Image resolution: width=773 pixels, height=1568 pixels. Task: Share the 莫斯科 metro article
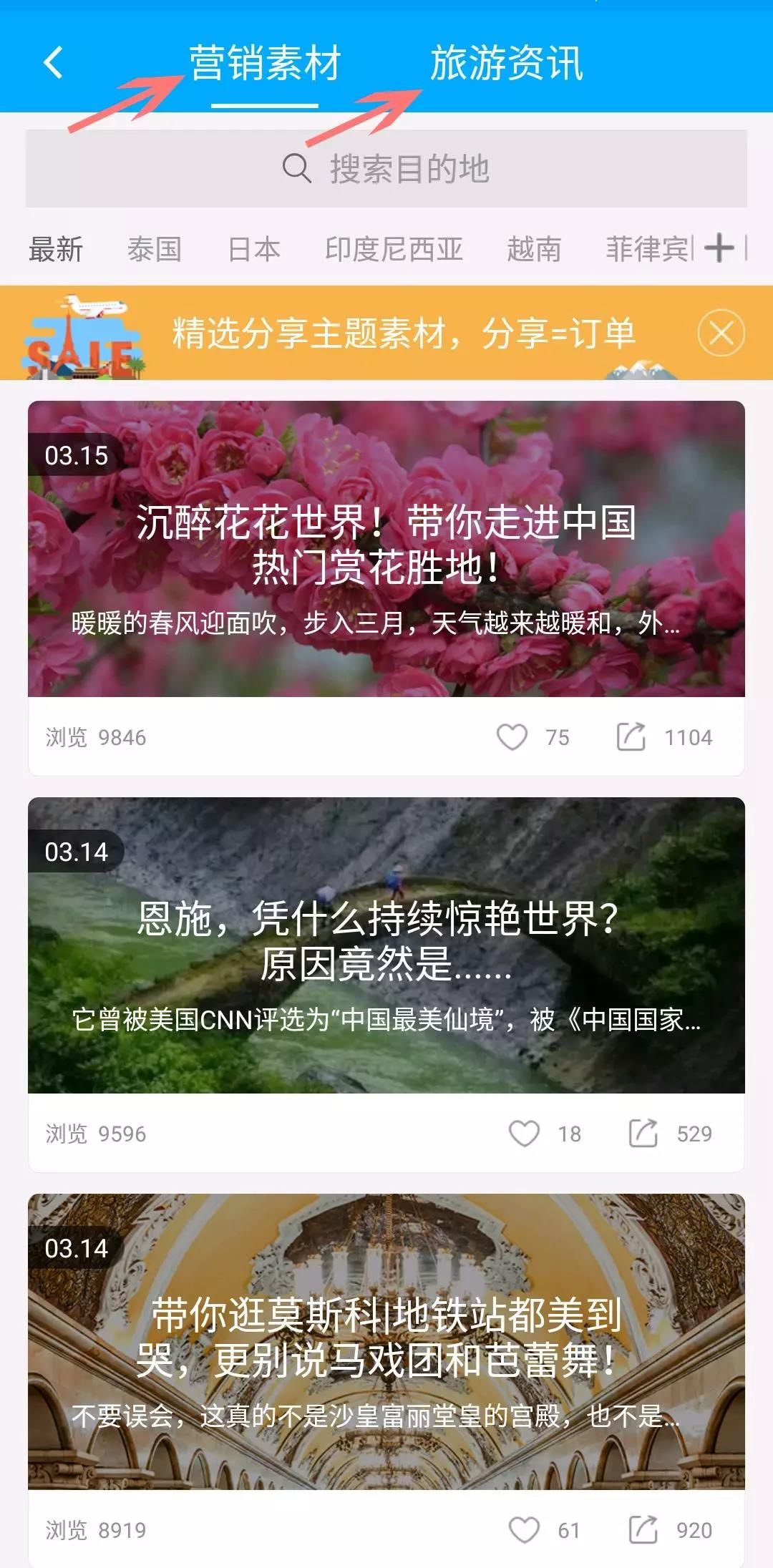643,1530
